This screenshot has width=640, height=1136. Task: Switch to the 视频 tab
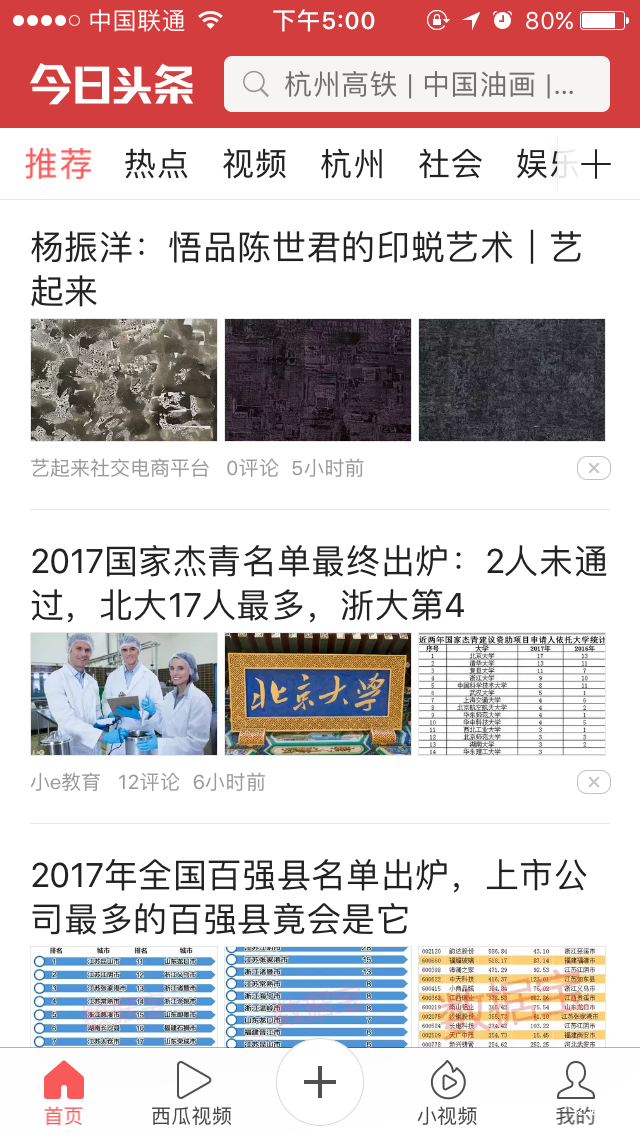tap(254, 164)
